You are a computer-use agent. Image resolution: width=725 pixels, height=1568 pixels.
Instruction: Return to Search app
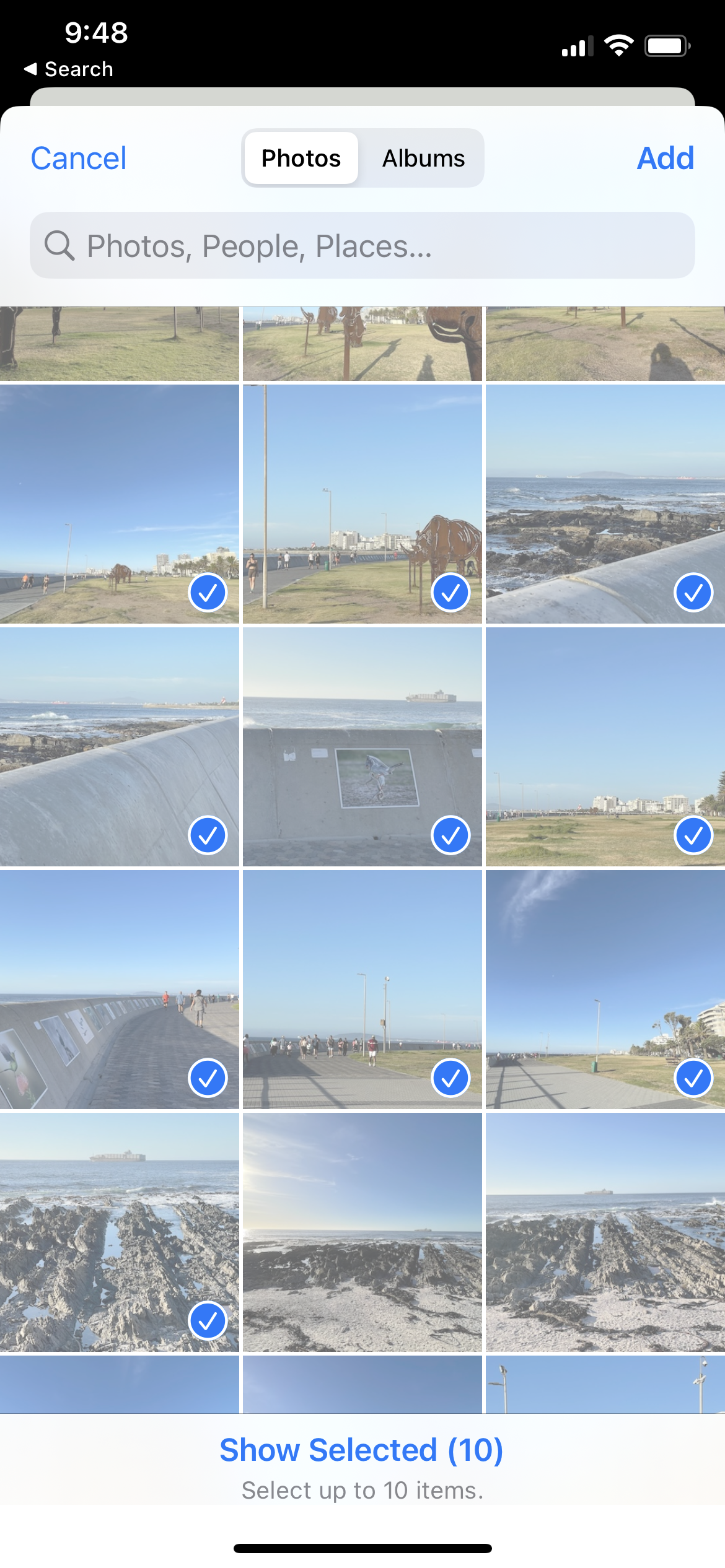tap(69, 69)
